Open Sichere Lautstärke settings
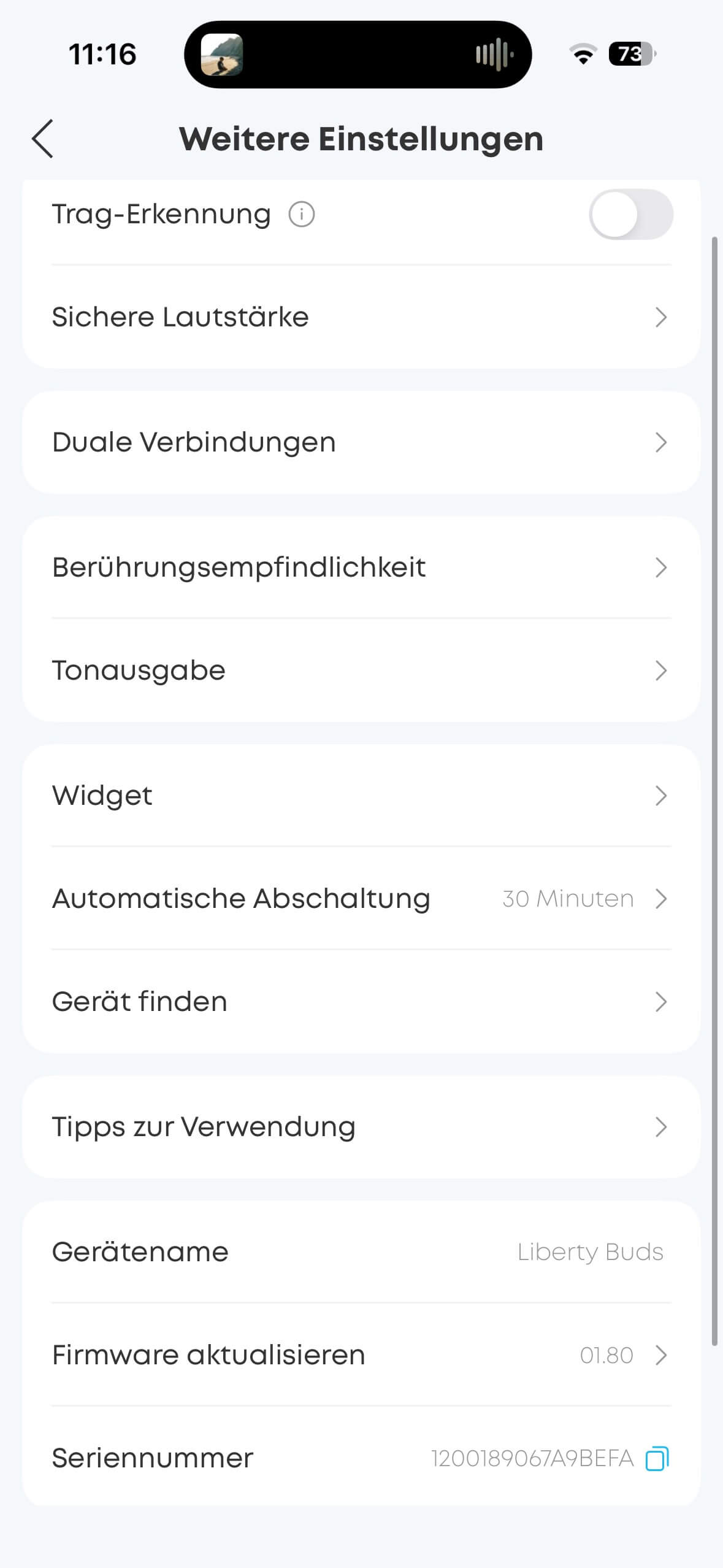The height and width of the screenshot is (1568, 723). coord(361,317)
